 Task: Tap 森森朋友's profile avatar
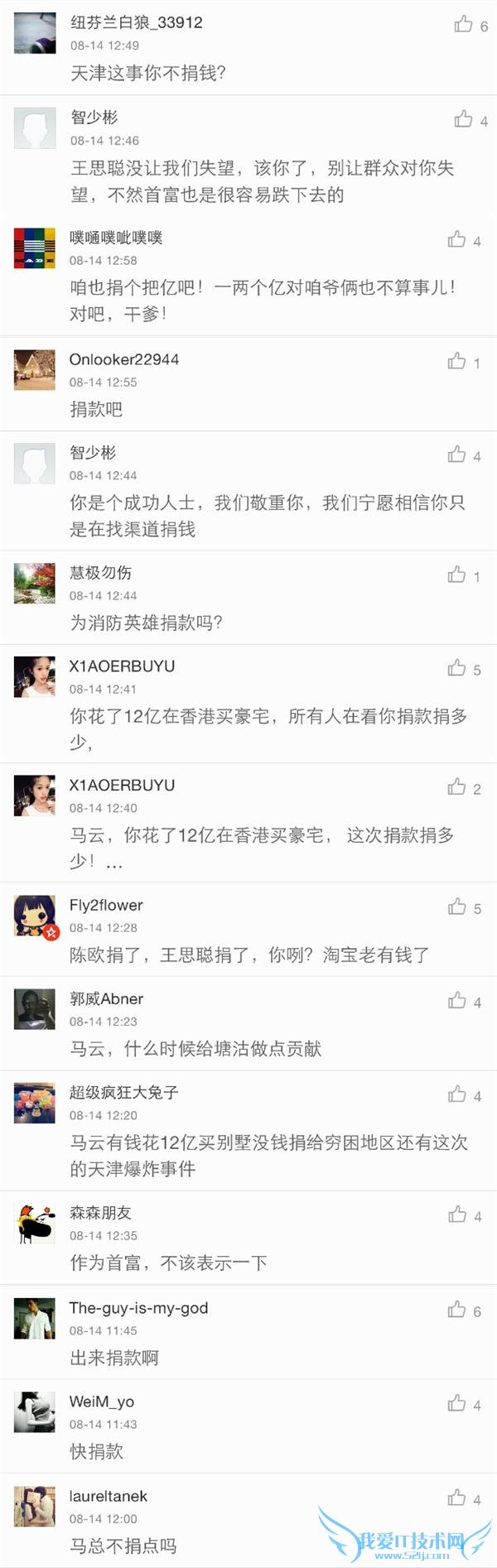coord(35,1224)
